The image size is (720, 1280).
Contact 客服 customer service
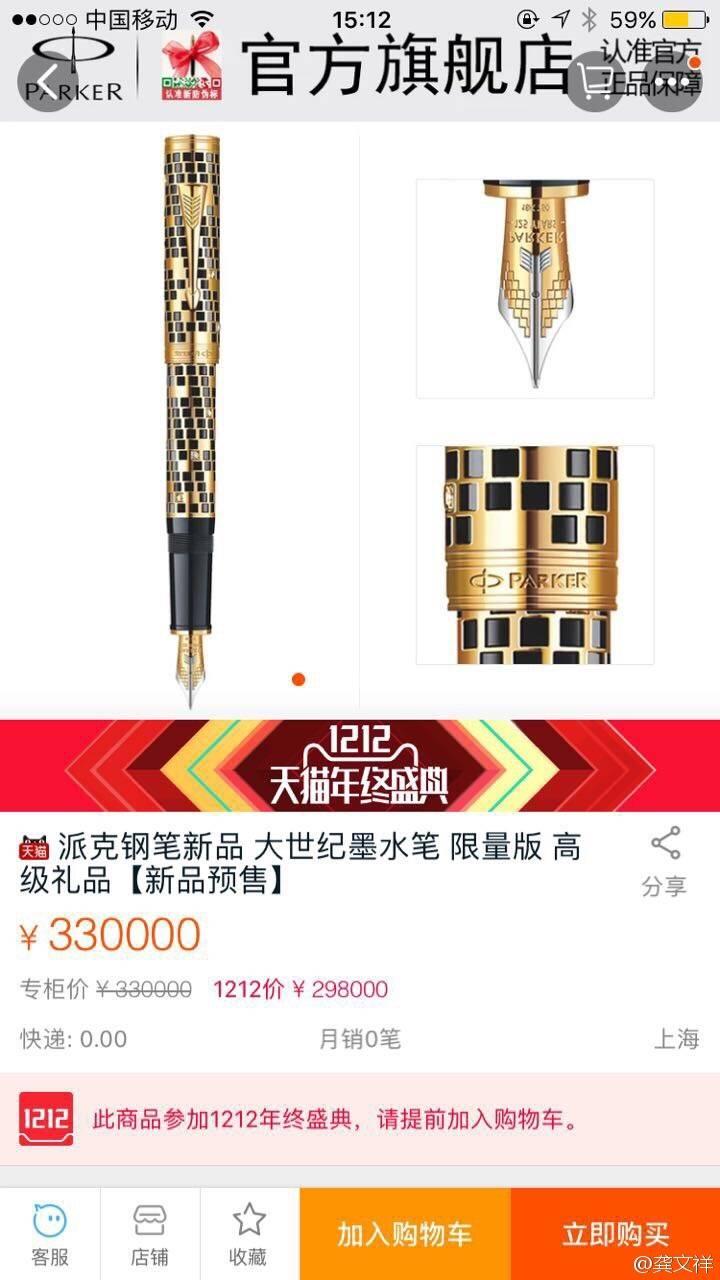pos(50,1234)
